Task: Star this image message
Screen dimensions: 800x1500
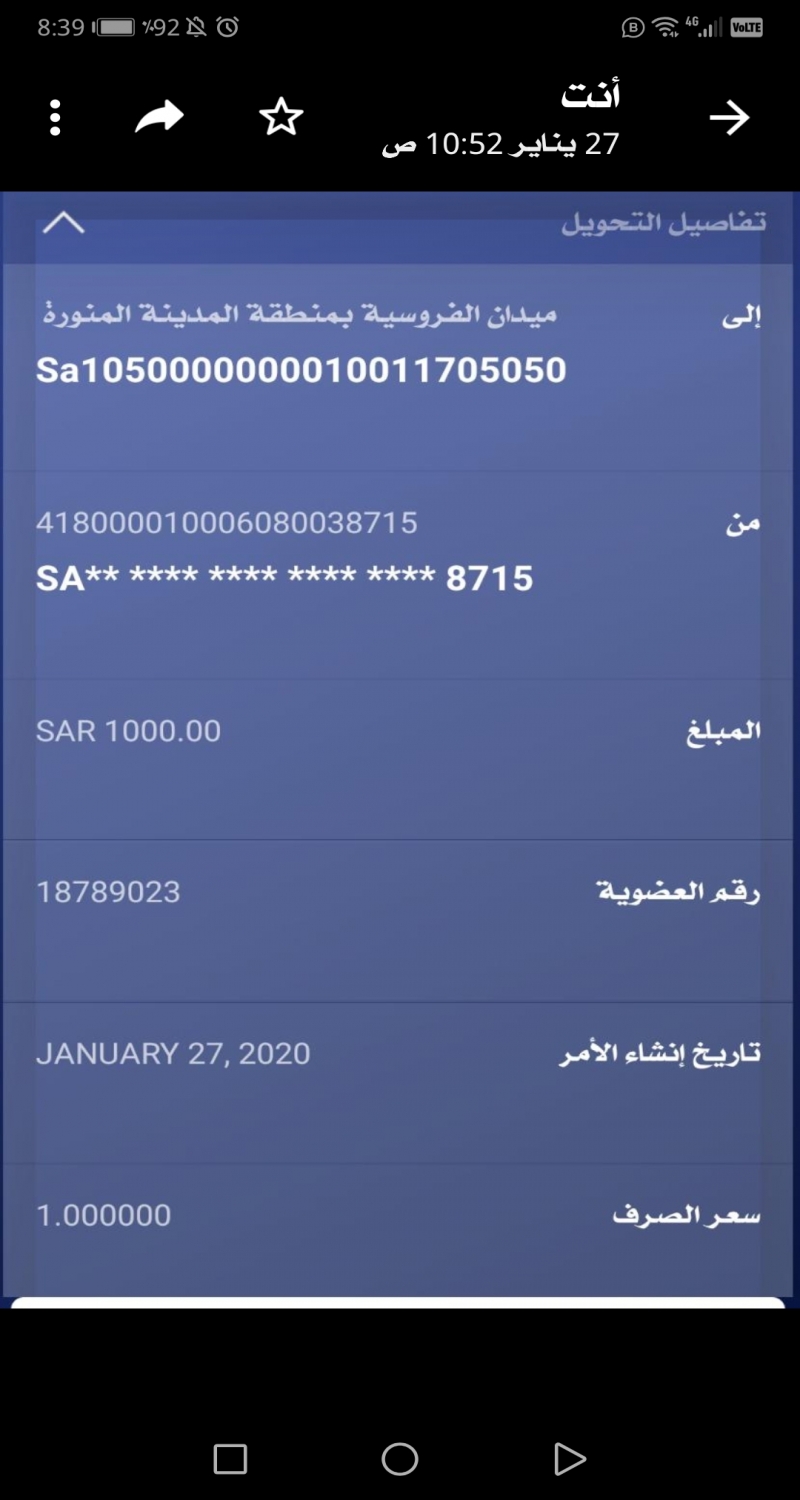Action: tap(281, 118)
